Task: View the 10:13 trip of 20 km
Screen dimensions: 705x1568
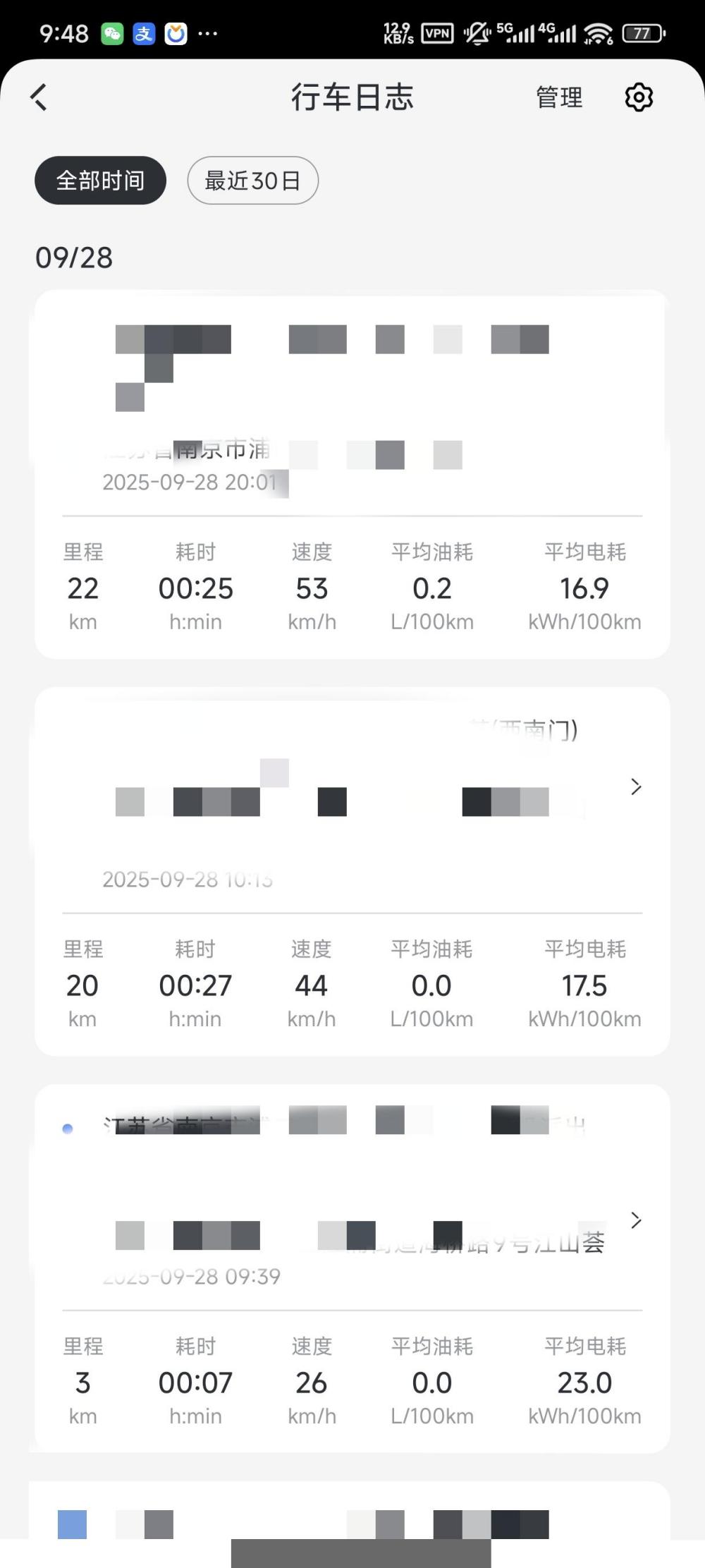Action: [x=352, y=871]
